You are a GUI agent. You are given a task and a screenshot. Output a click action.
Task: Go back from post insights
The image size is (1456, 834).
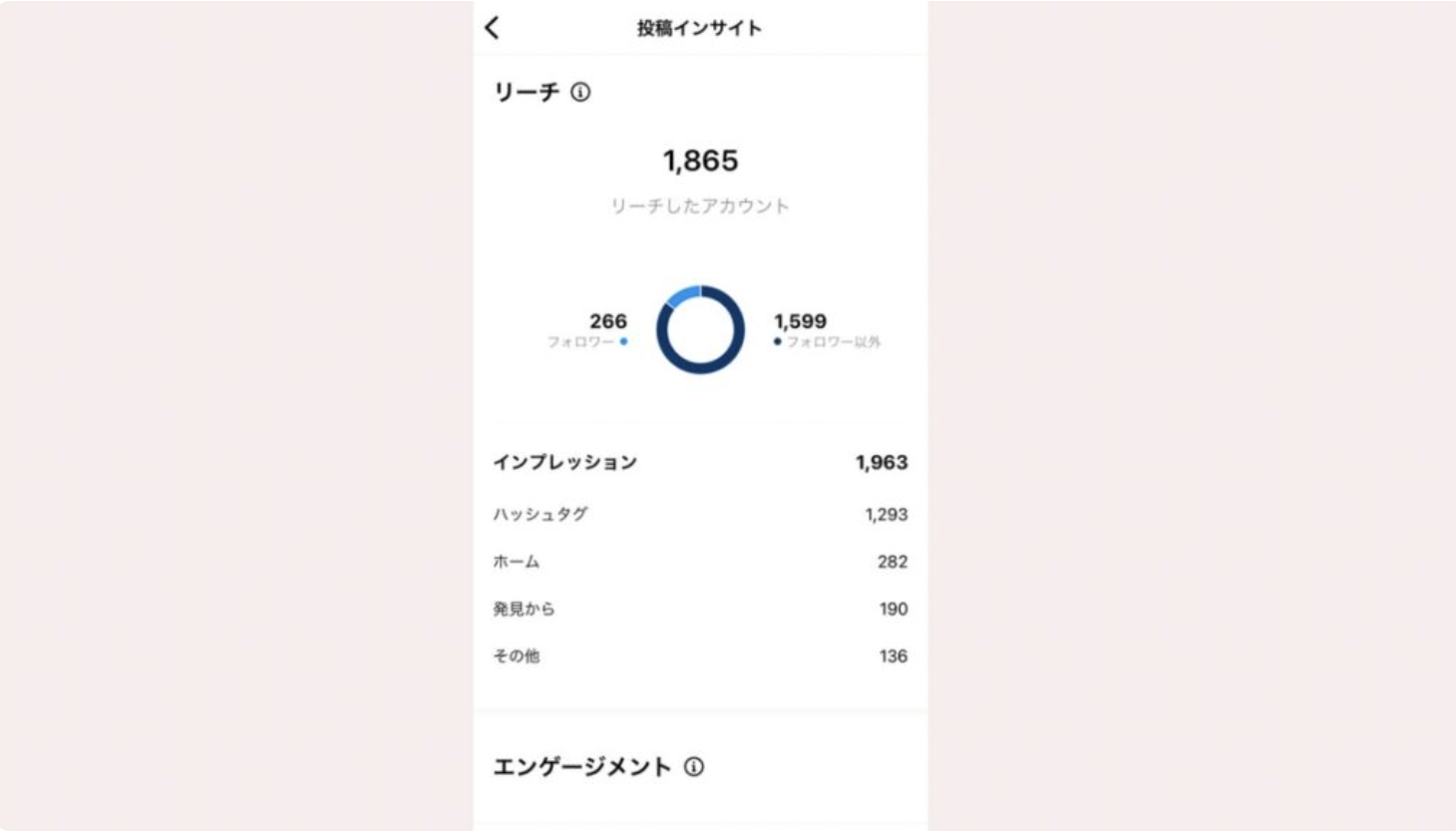tap(493, 28)
